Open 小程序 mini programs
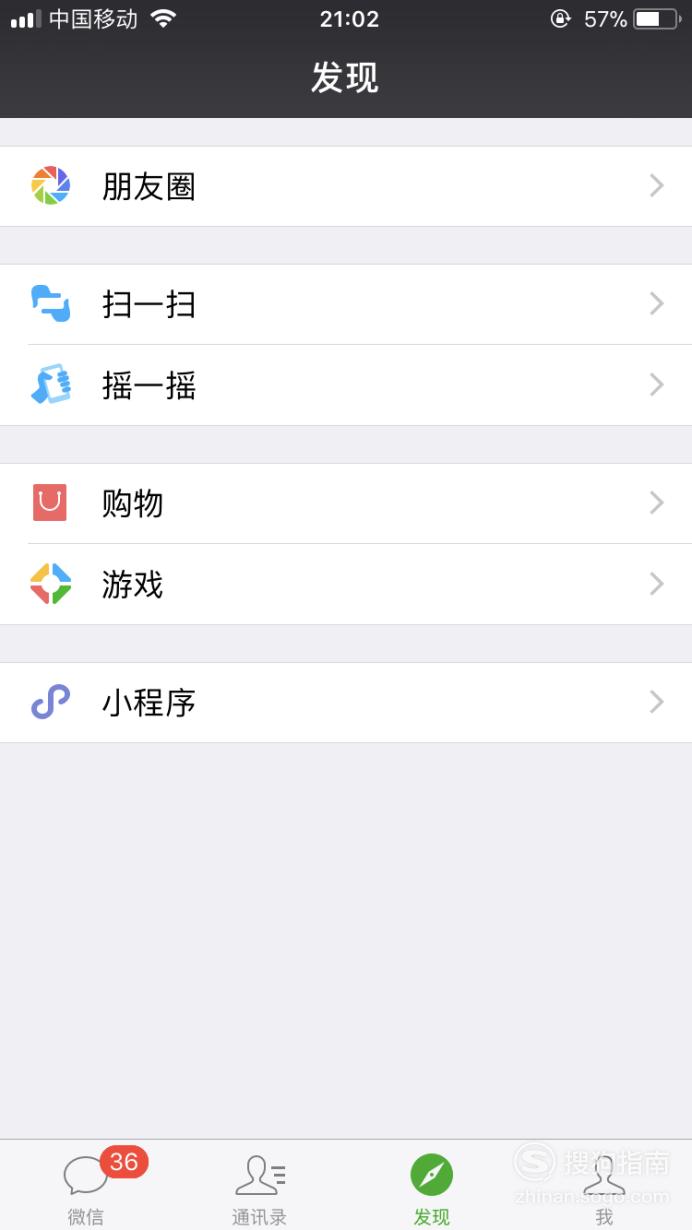The image size is (692, 1230). [346, 702]
